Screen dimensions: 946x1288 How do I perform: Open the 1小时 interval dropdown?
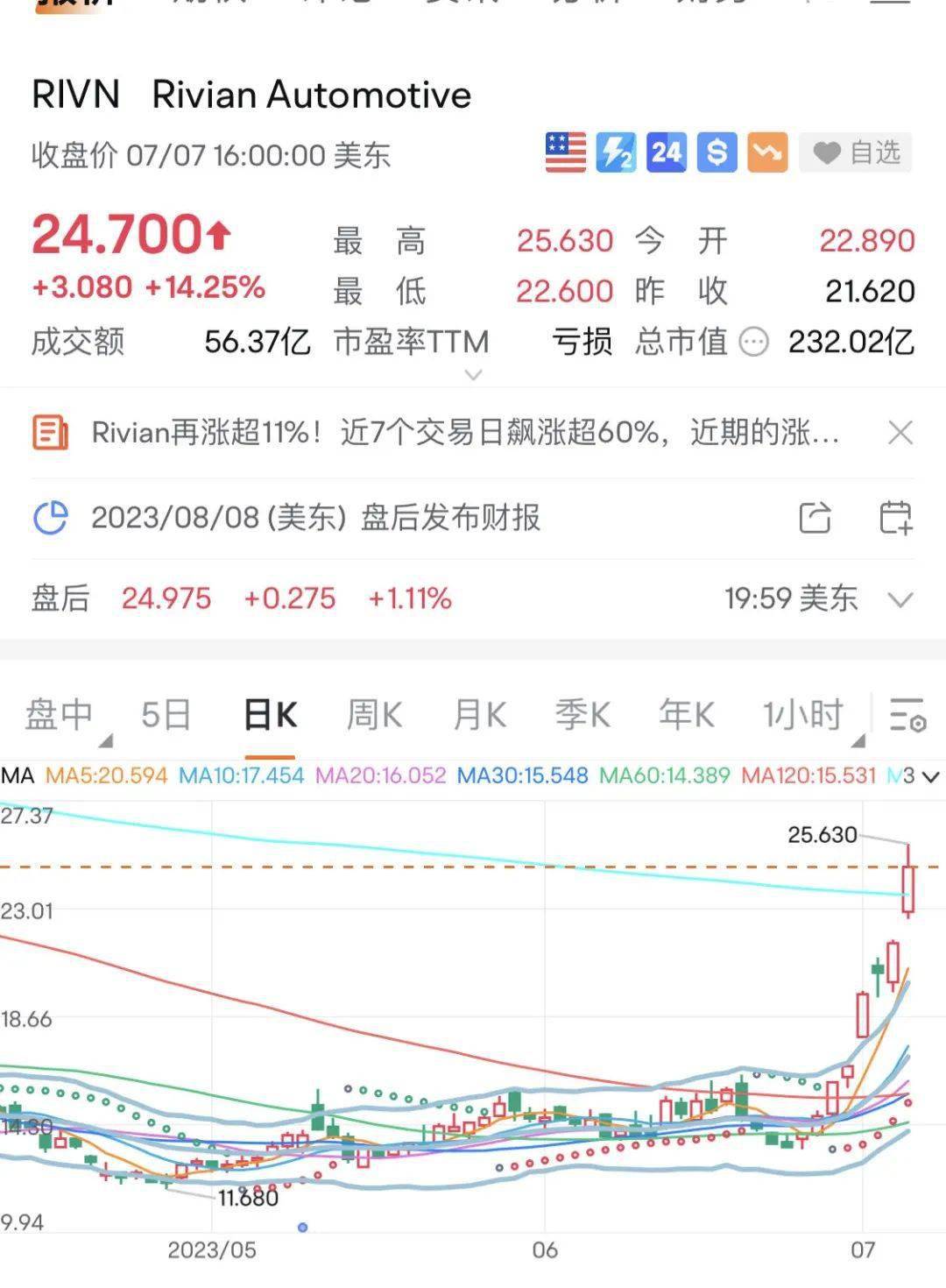click(804, 715)
